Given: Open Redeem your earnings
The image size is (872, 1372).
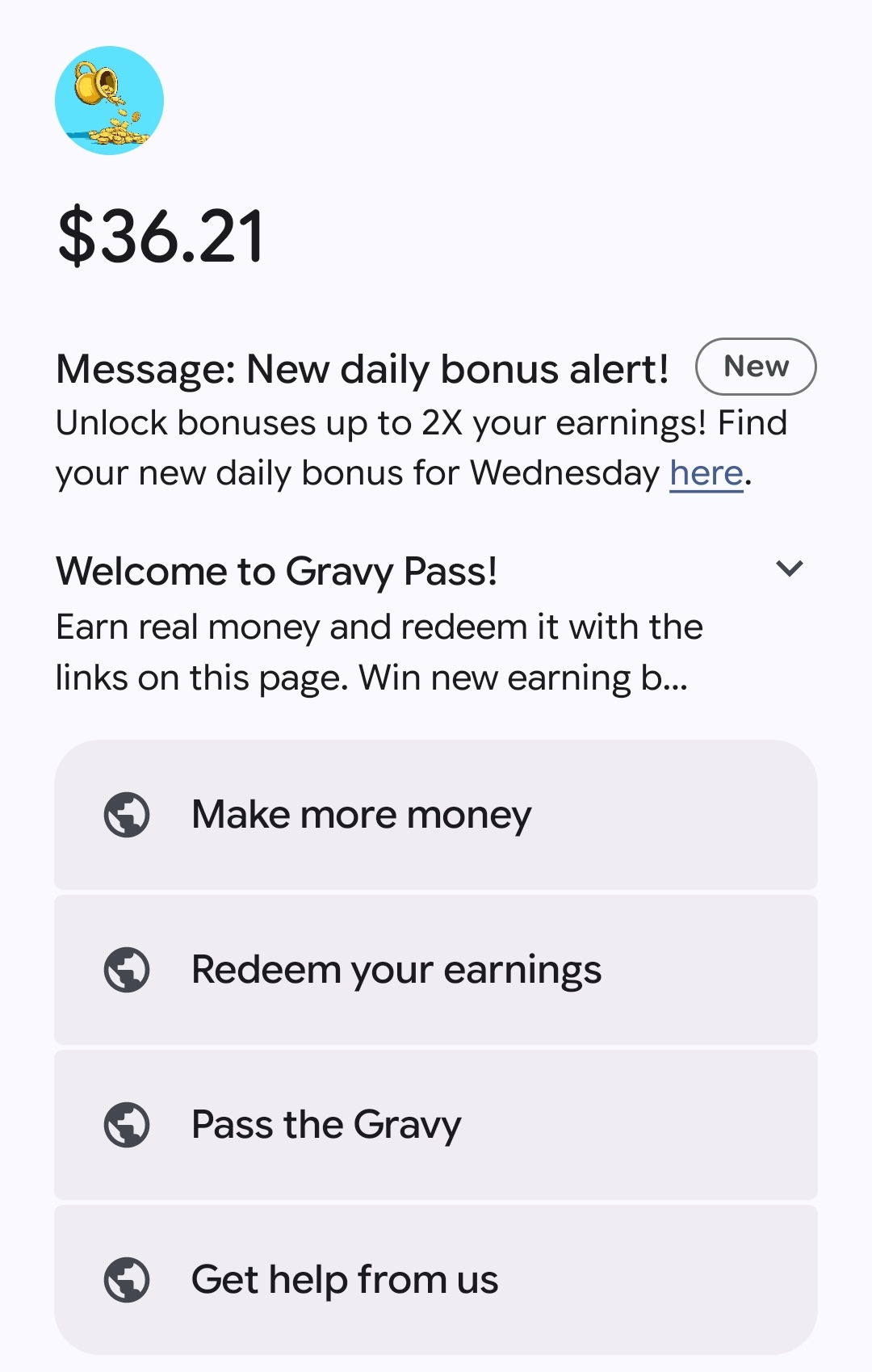Looking at the screenshot, I should (436, 969).
